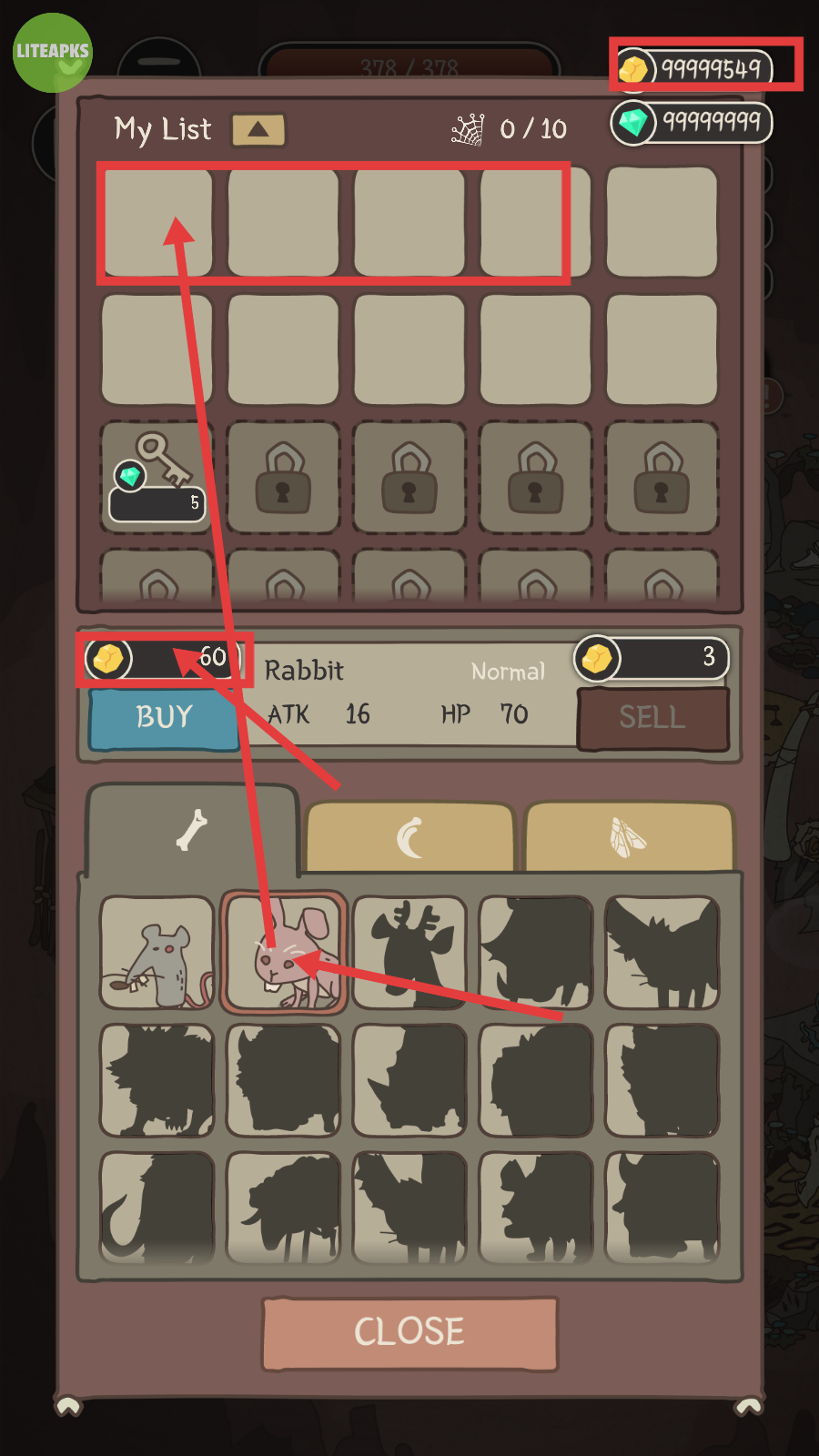Switch to the insect wing creatures tab

pos(628,837)
